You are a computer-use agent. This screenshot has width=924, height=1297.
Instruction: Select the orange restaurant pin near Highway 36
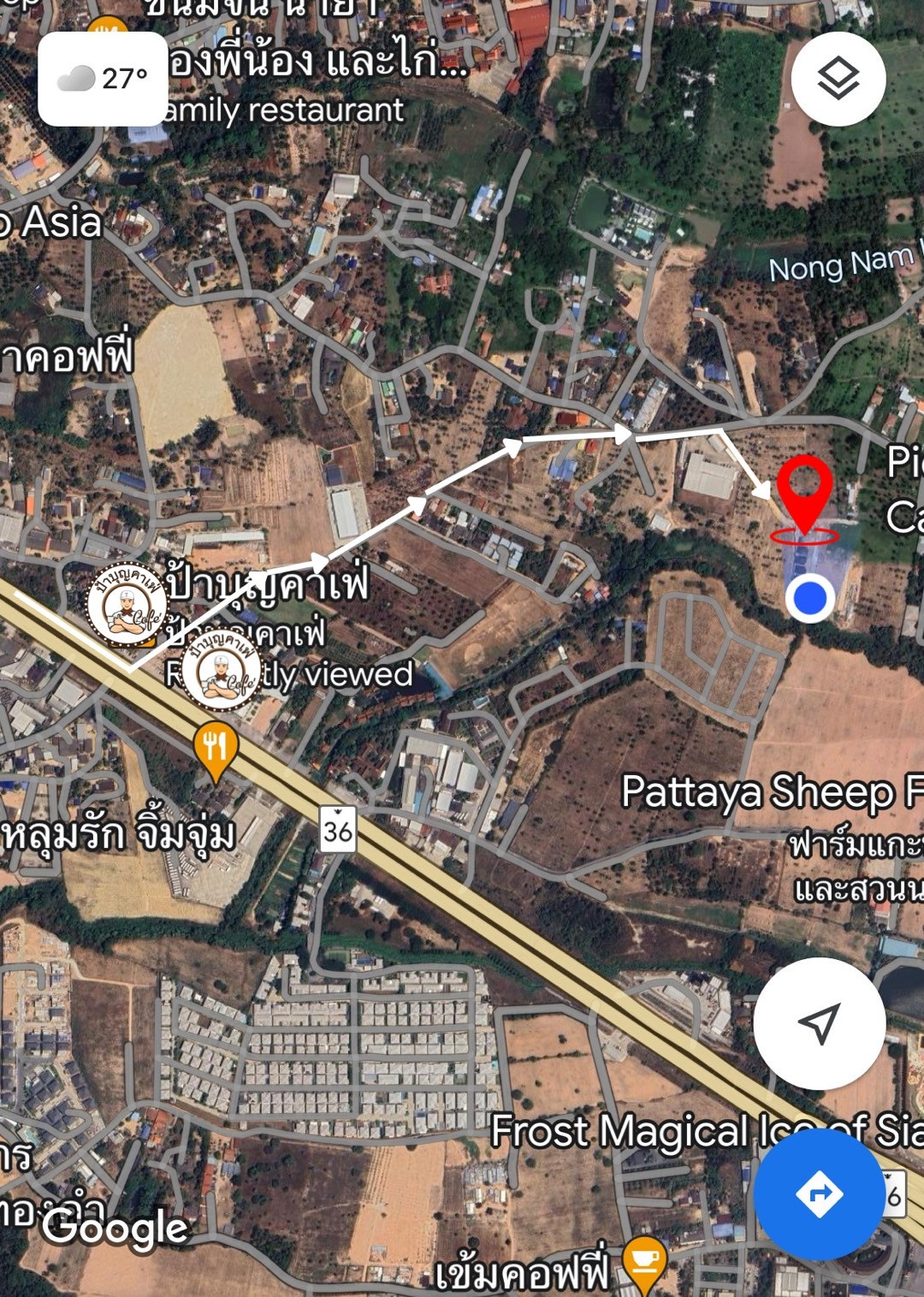tap(216, 748)
